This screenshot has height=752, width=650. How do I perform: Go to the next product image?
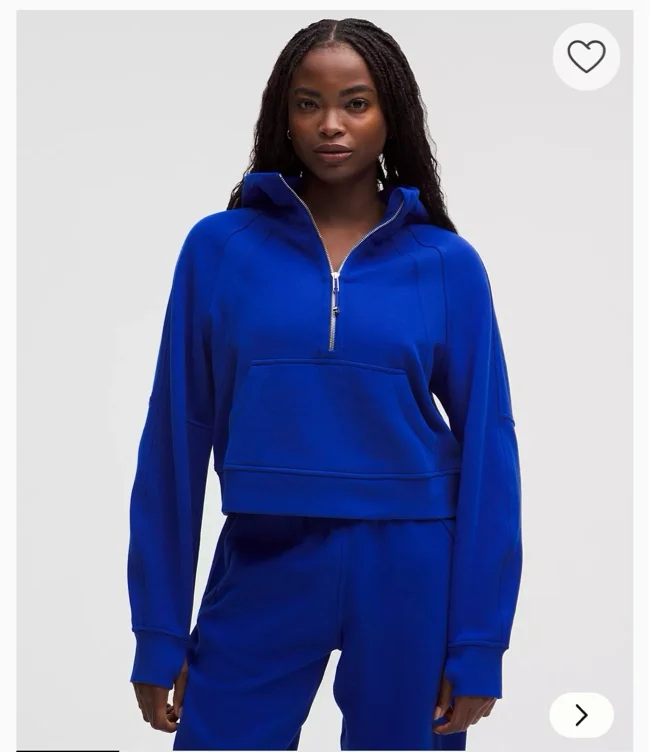581,715
